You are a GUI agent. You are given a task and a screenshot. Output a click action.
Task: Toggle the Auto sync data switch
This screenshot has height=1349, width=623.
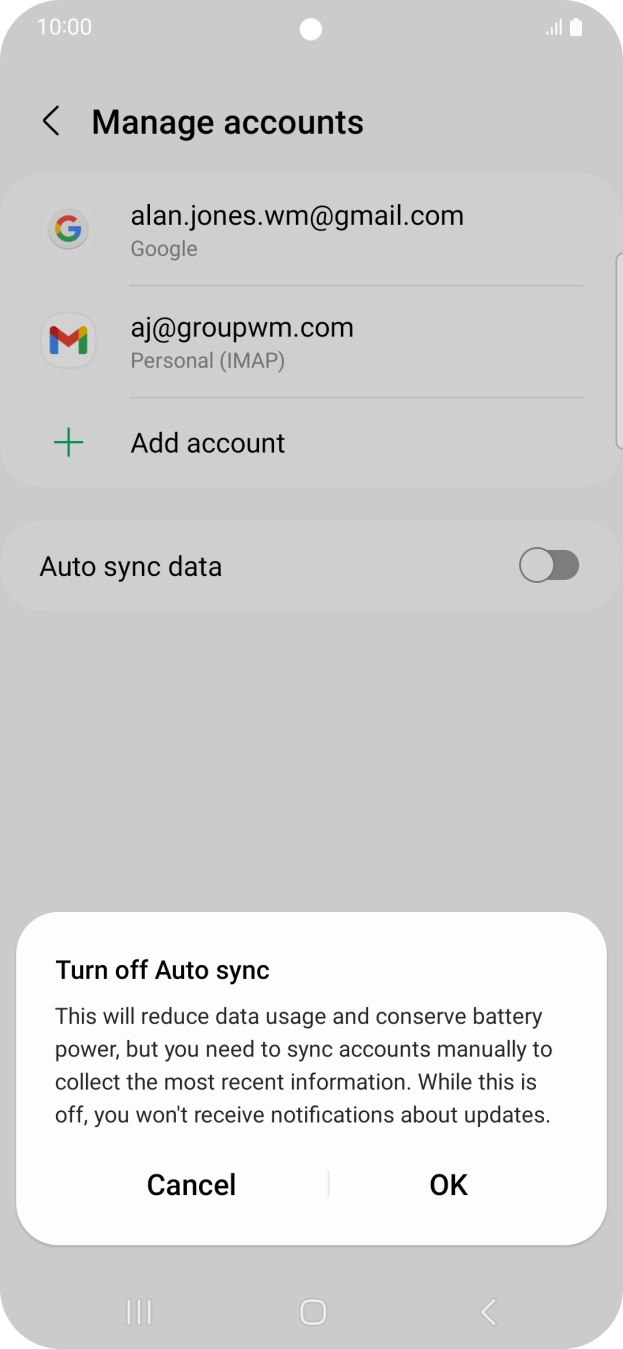click(548, 566)
